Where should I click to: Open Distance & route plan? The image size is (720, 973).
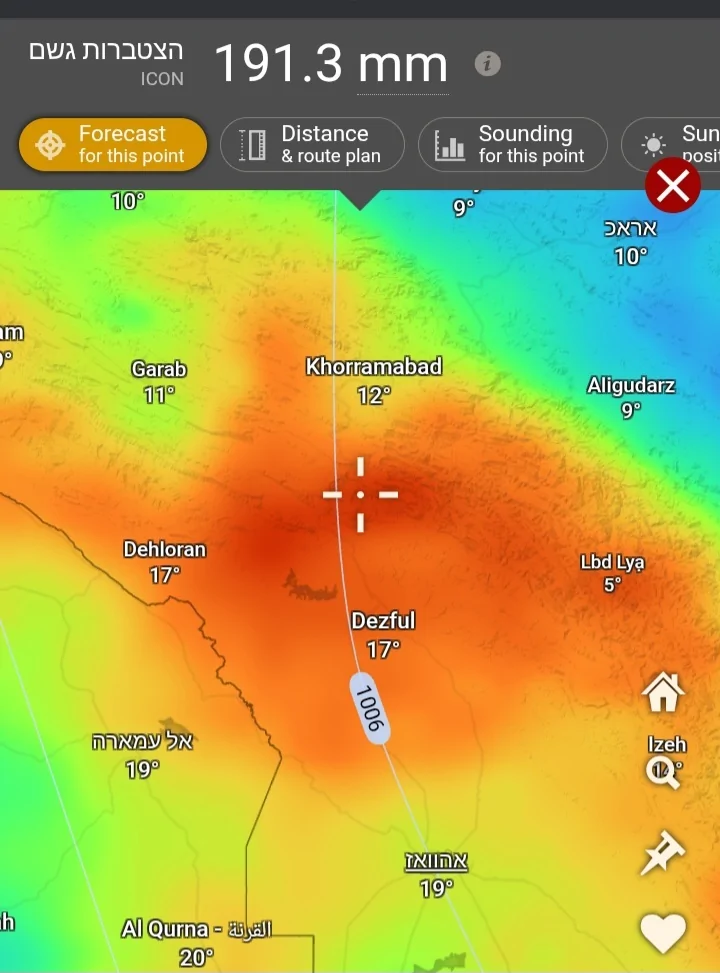[x=312, y=145]
